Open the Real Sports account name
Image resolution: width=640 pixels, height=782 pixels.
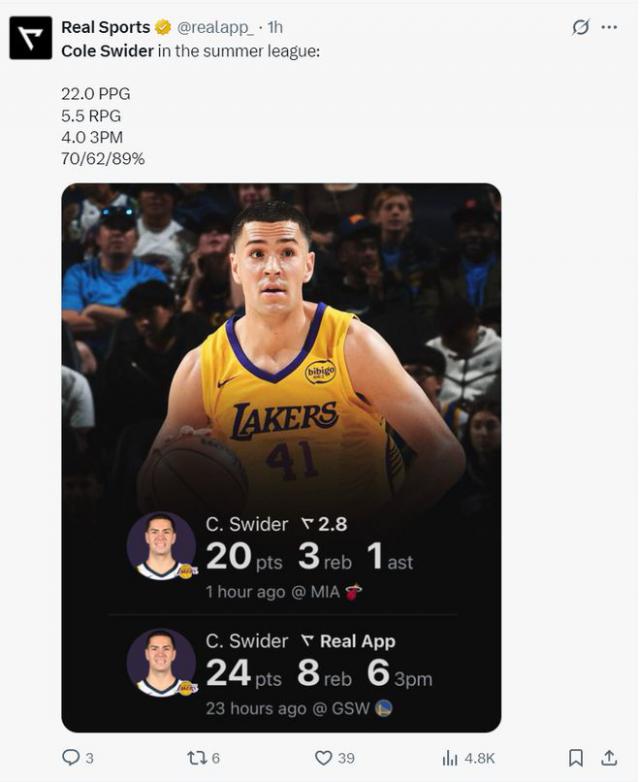coord(105,27)
